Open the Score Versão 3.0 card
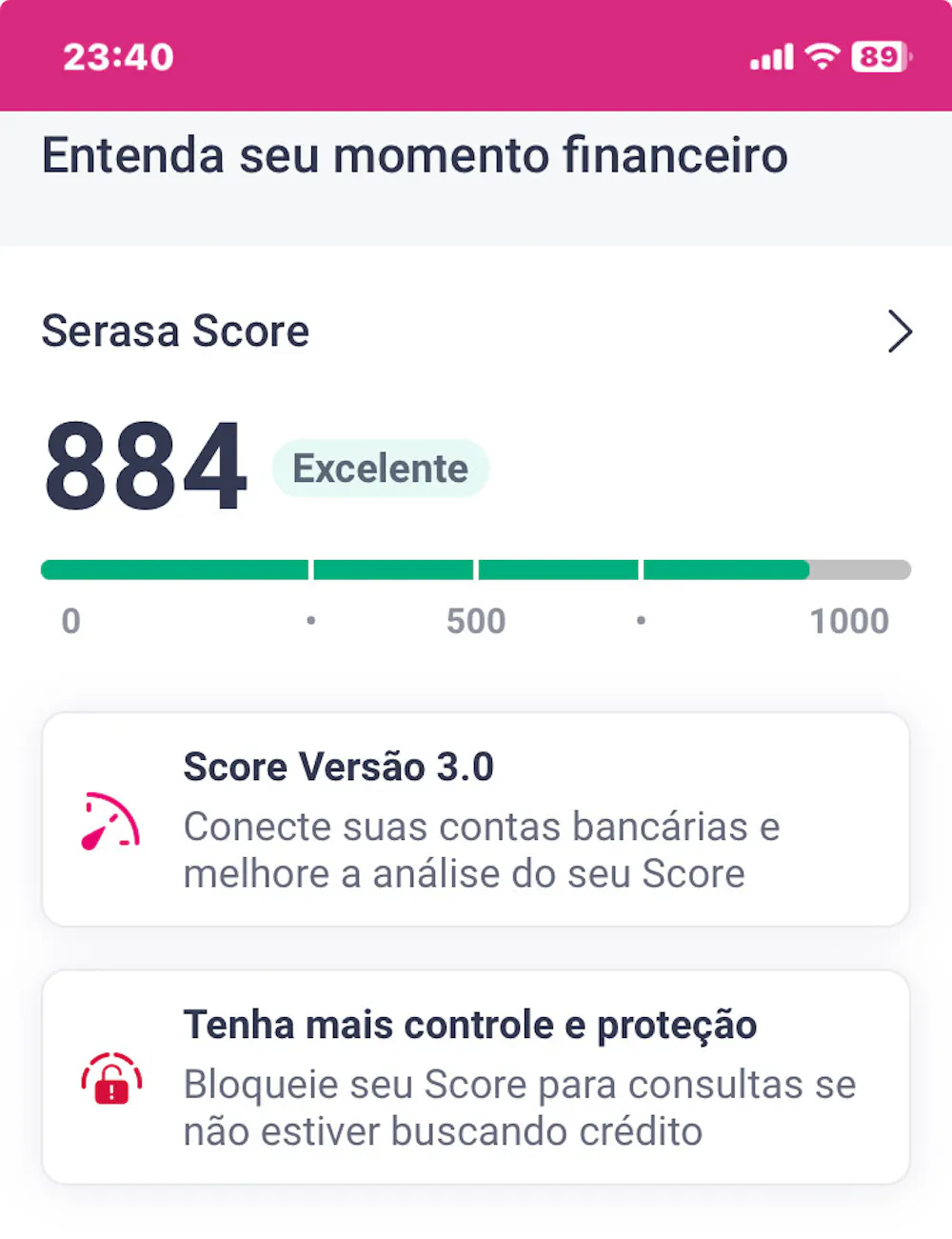This screenshot has width=952, height=1239. point(476,819)
